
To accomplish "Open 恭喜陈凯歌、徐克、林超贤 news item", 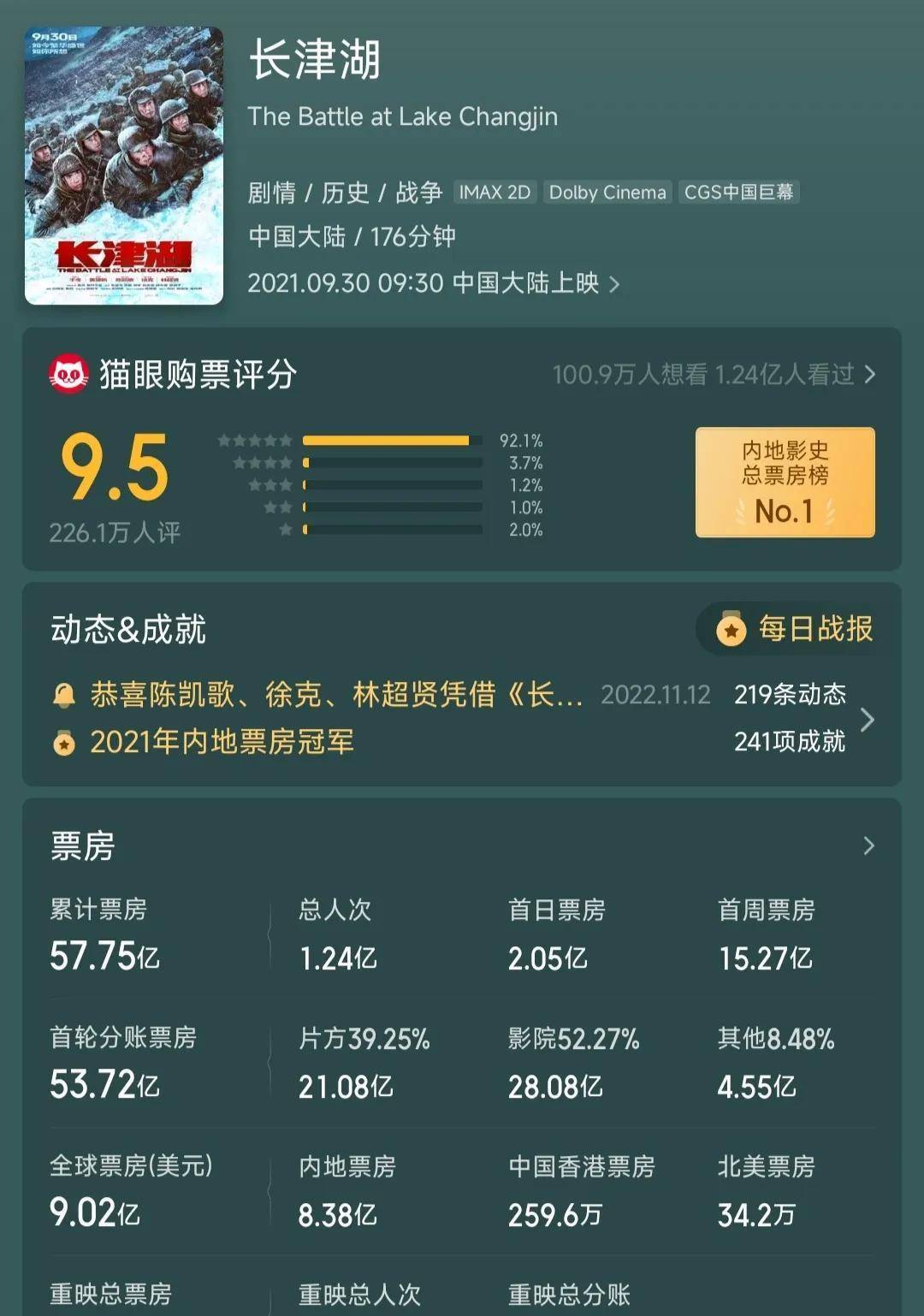I will coord(335,695).
